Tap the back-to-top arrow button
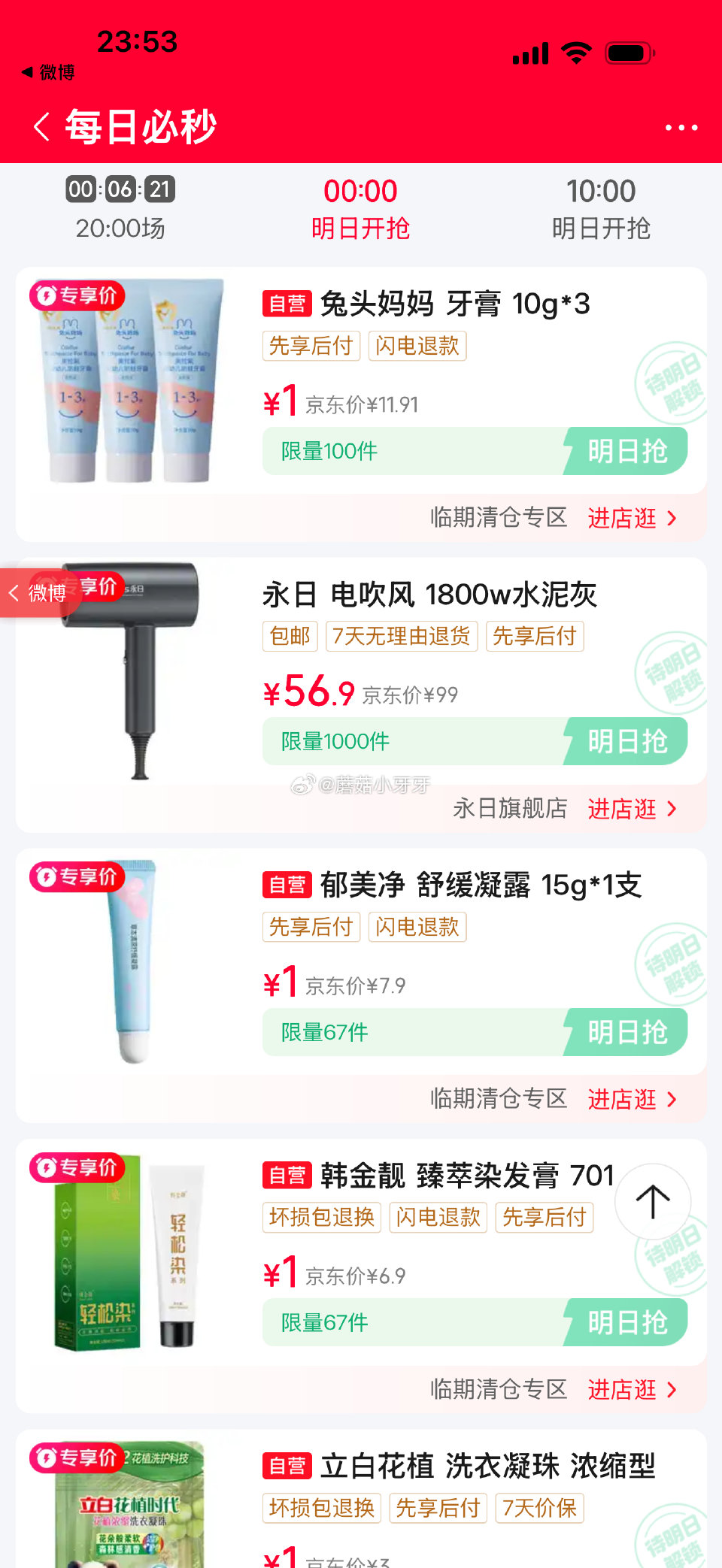 (653, 1202)
